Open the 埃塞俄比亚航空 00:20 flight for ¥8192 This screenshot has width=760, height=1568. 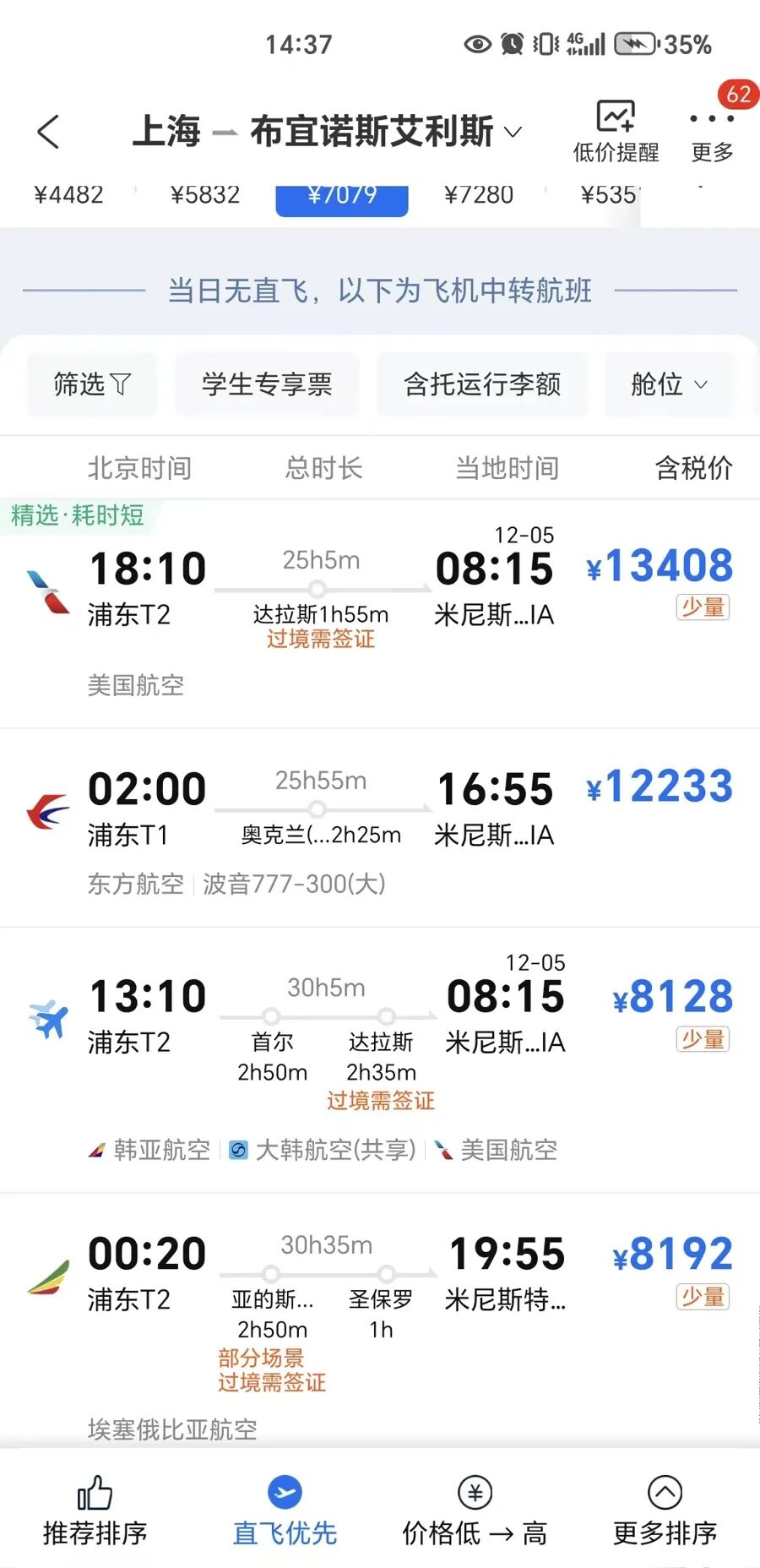click(x=380, y=1318)
